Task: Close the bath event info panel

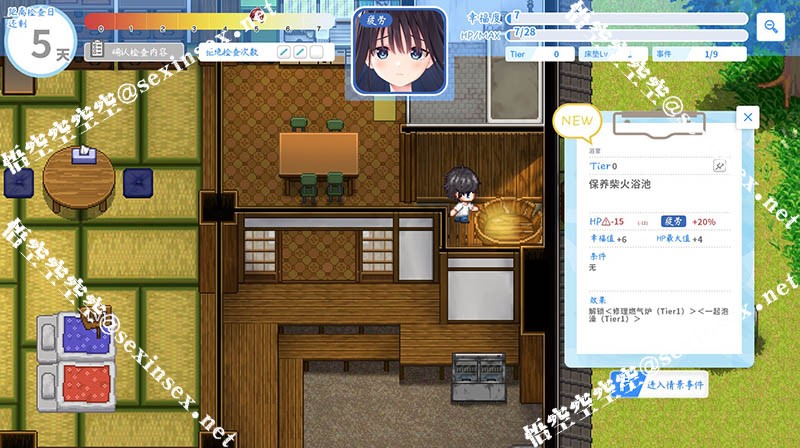Action: (748, 117)
